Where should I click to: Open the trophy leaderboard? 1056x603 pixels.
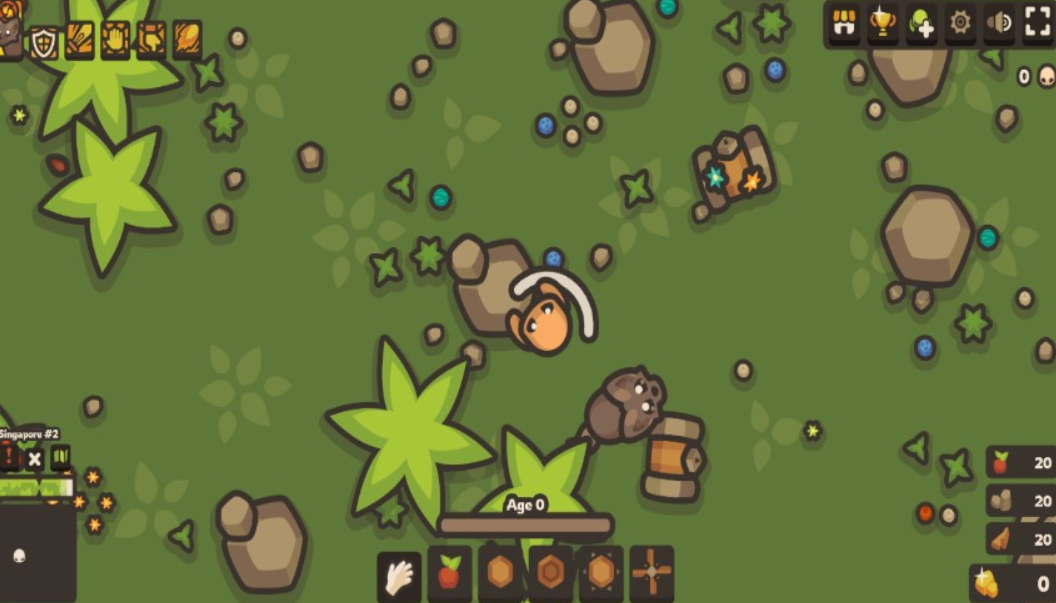[x=882, y=23]
